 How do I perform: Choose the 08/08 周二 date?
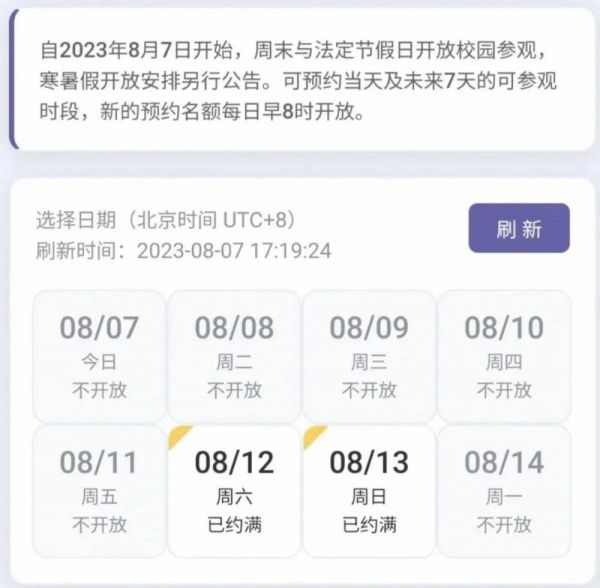point(234,356)
